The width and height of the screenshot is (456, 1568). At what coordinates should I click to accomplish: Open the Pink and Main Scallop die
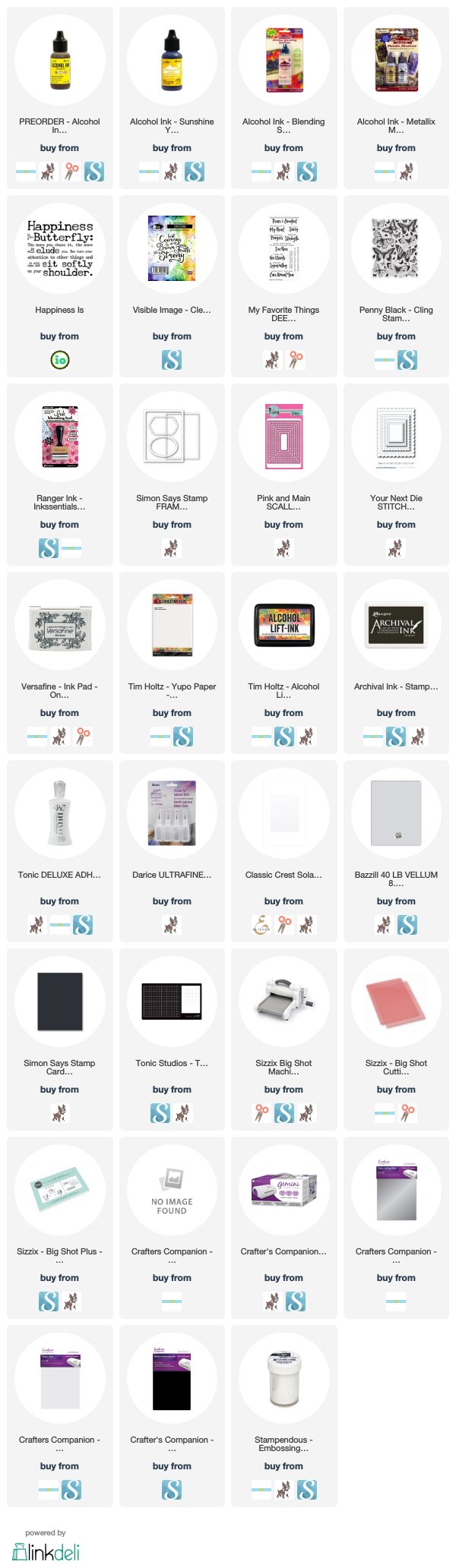pos(283,437)
